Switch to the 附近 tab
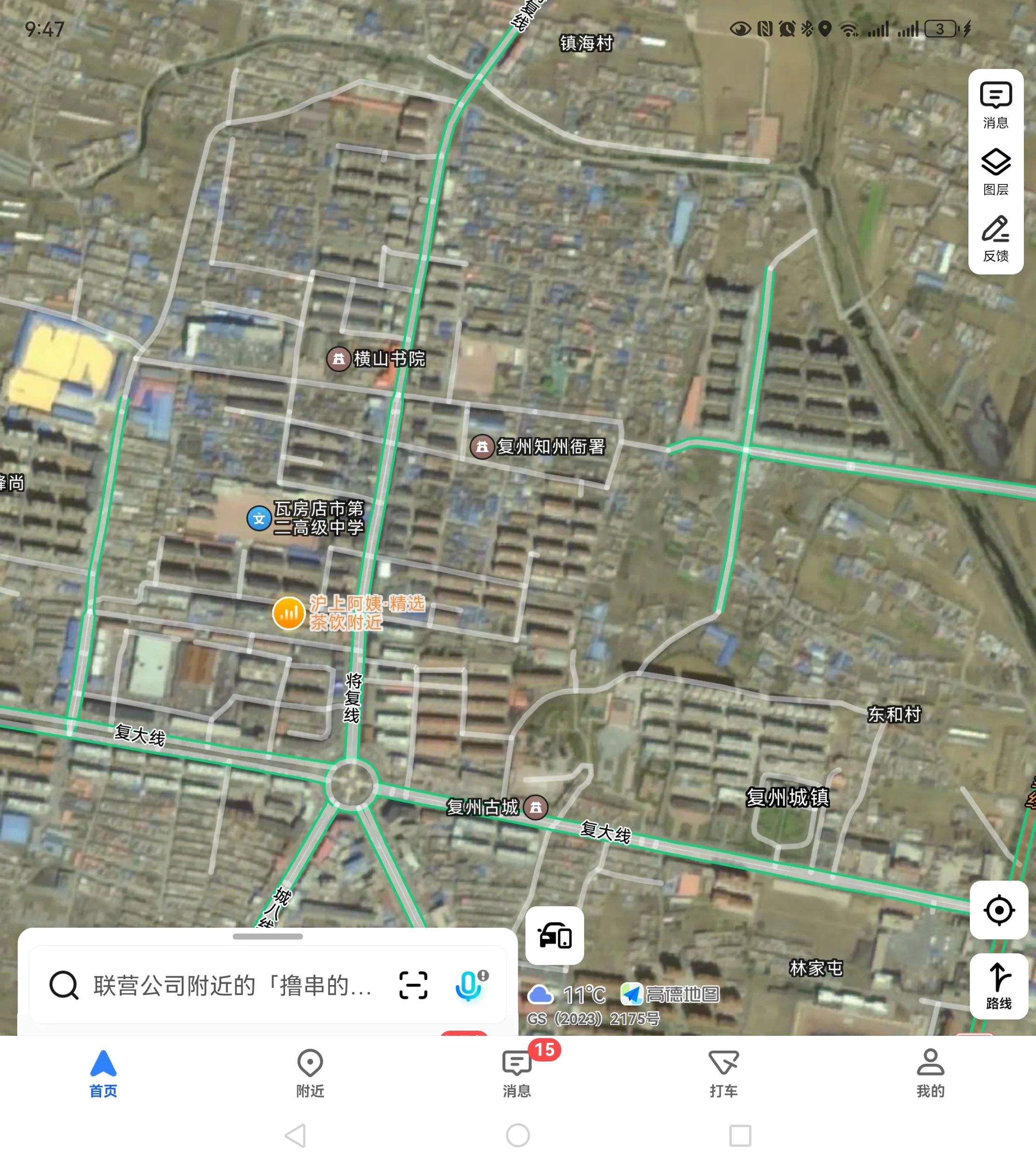Image resolution: width=1036 pixels, height=1163 pixels. coord(310,1072)
